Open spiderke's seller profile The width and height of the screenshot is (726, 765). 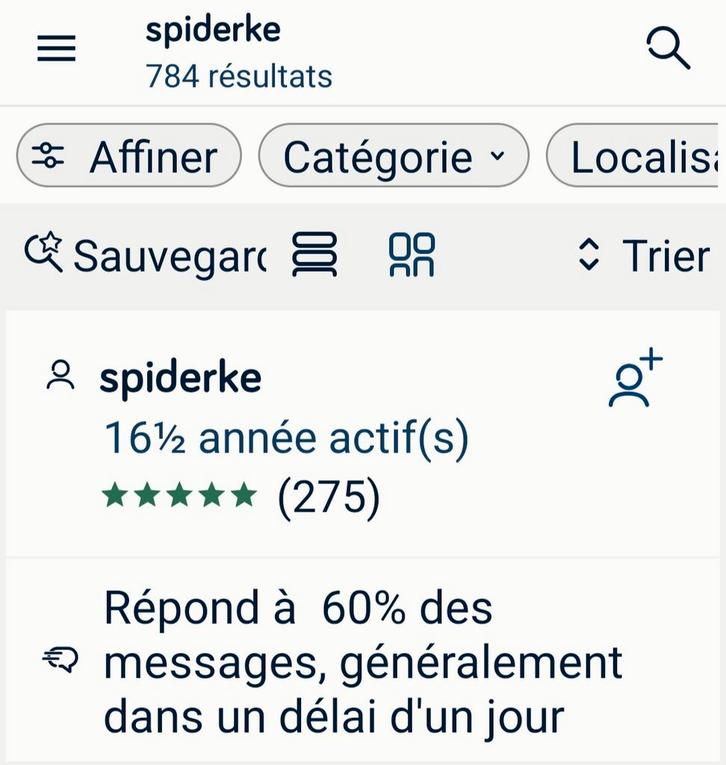coord(180,377)
